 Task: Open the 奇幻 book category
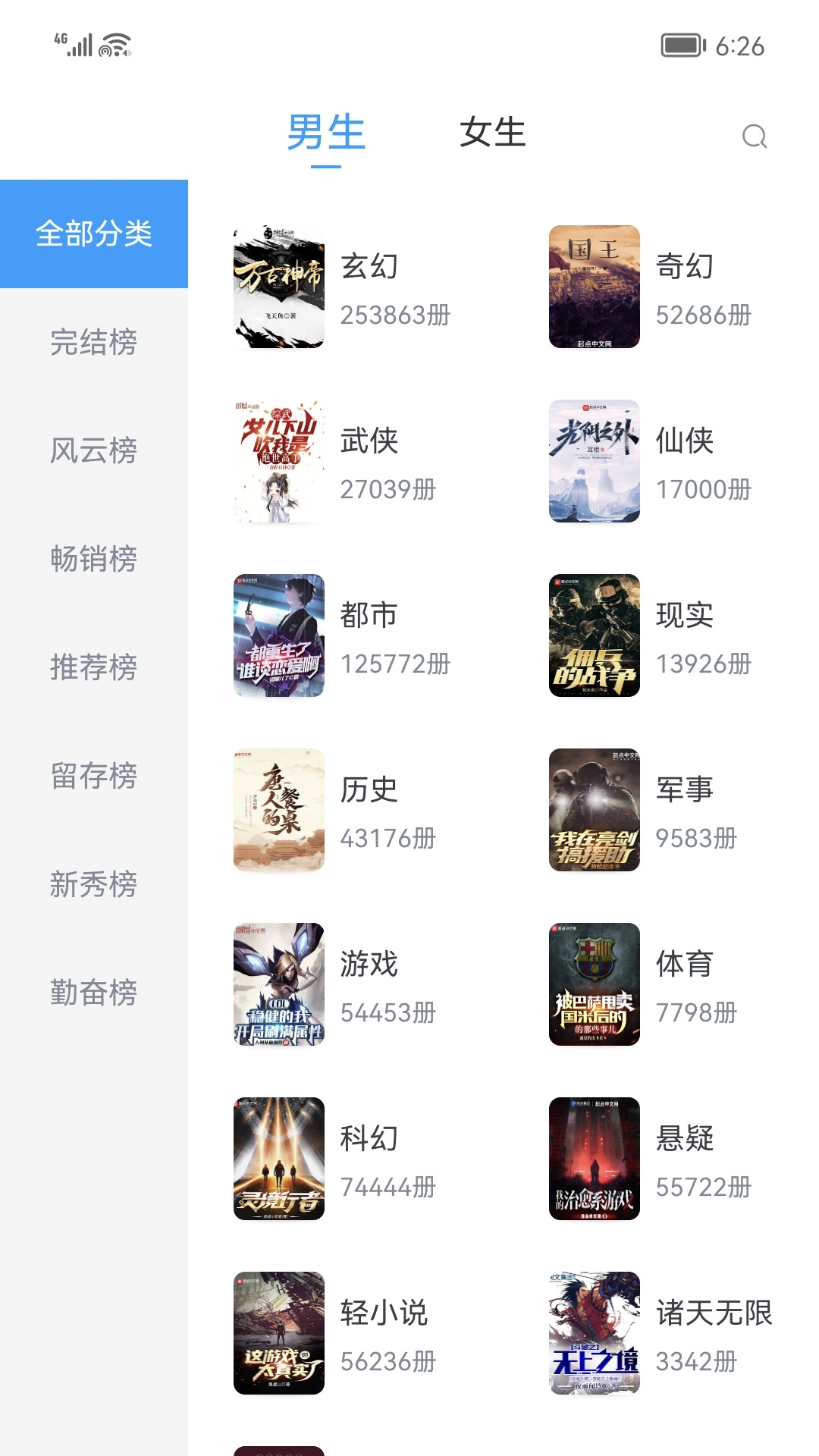click(x=686, y=267)
